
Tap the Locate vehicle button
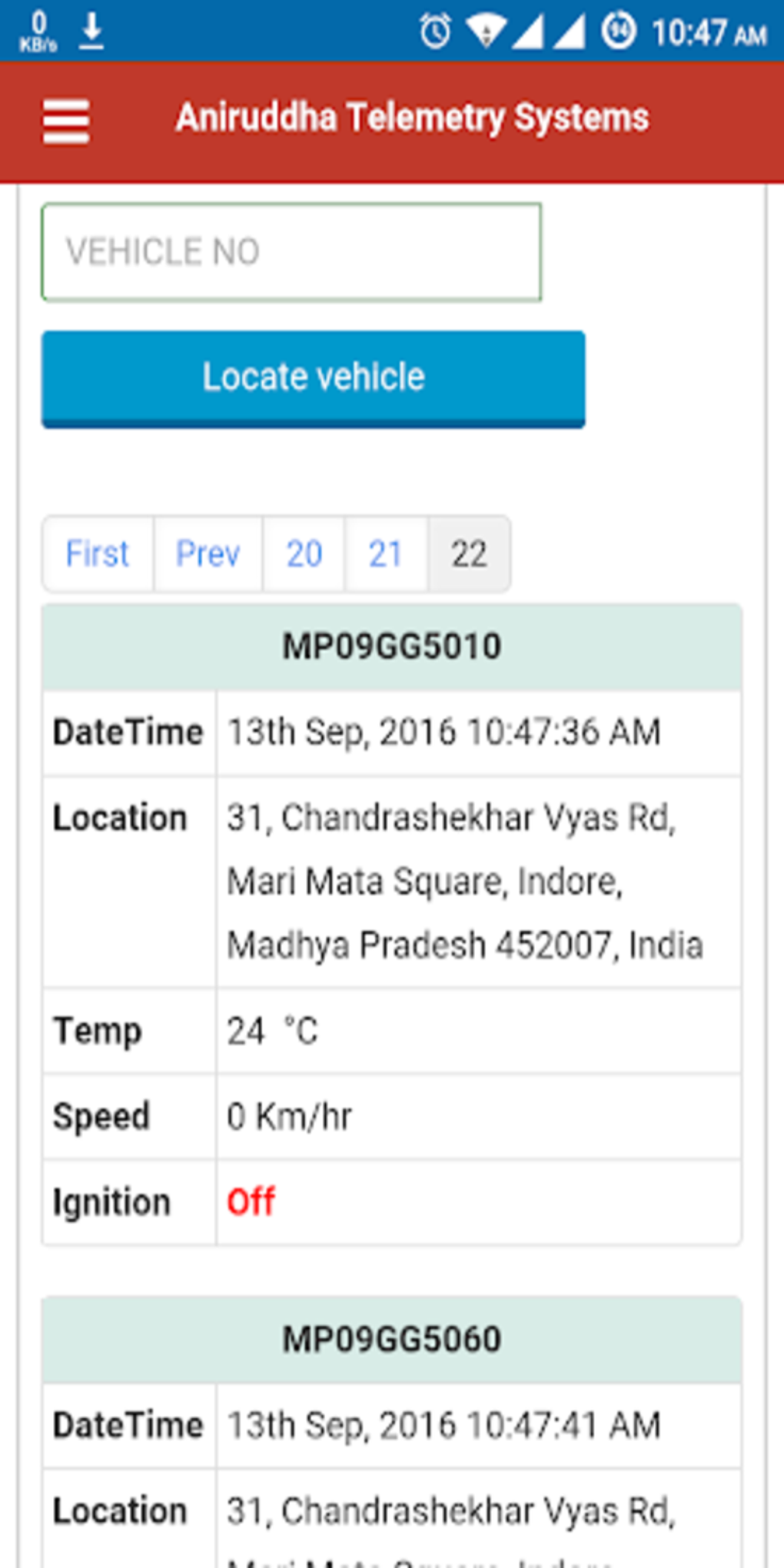(313, 378)
